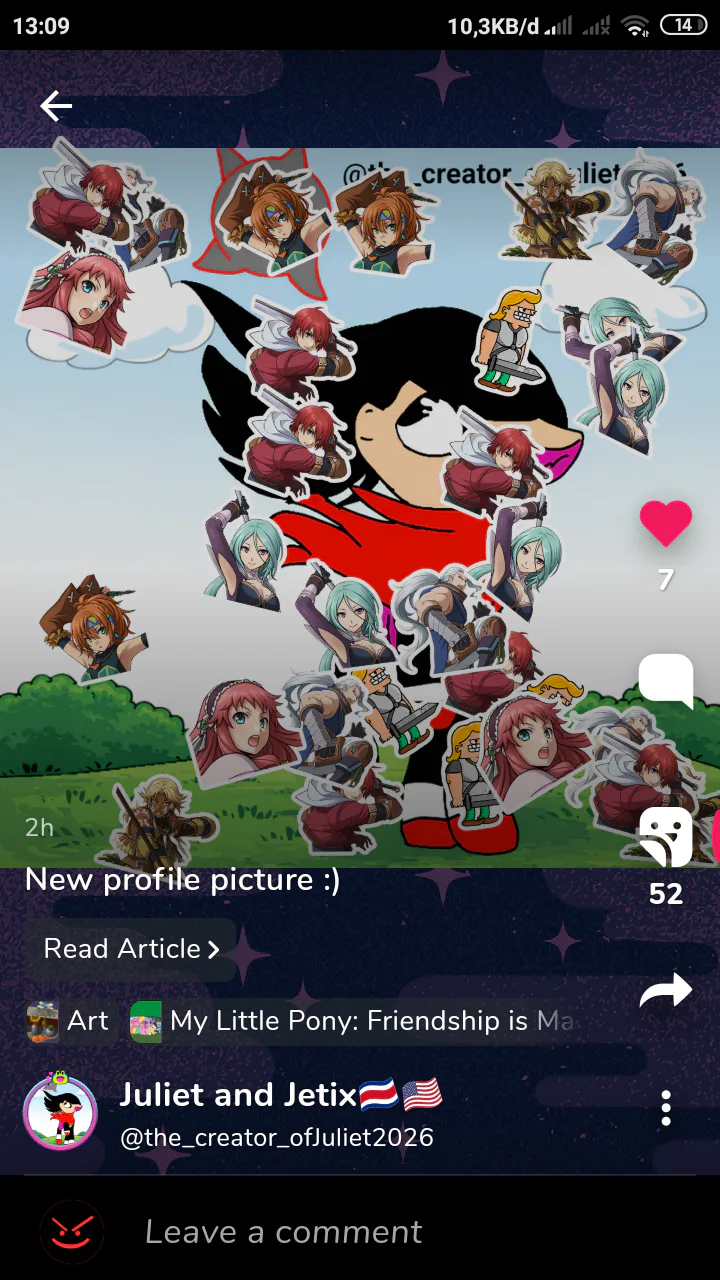The width and height of the screenshot is (720, 1280).
Task: Open the My Little Pony community chip
Action: [352, 1021]
